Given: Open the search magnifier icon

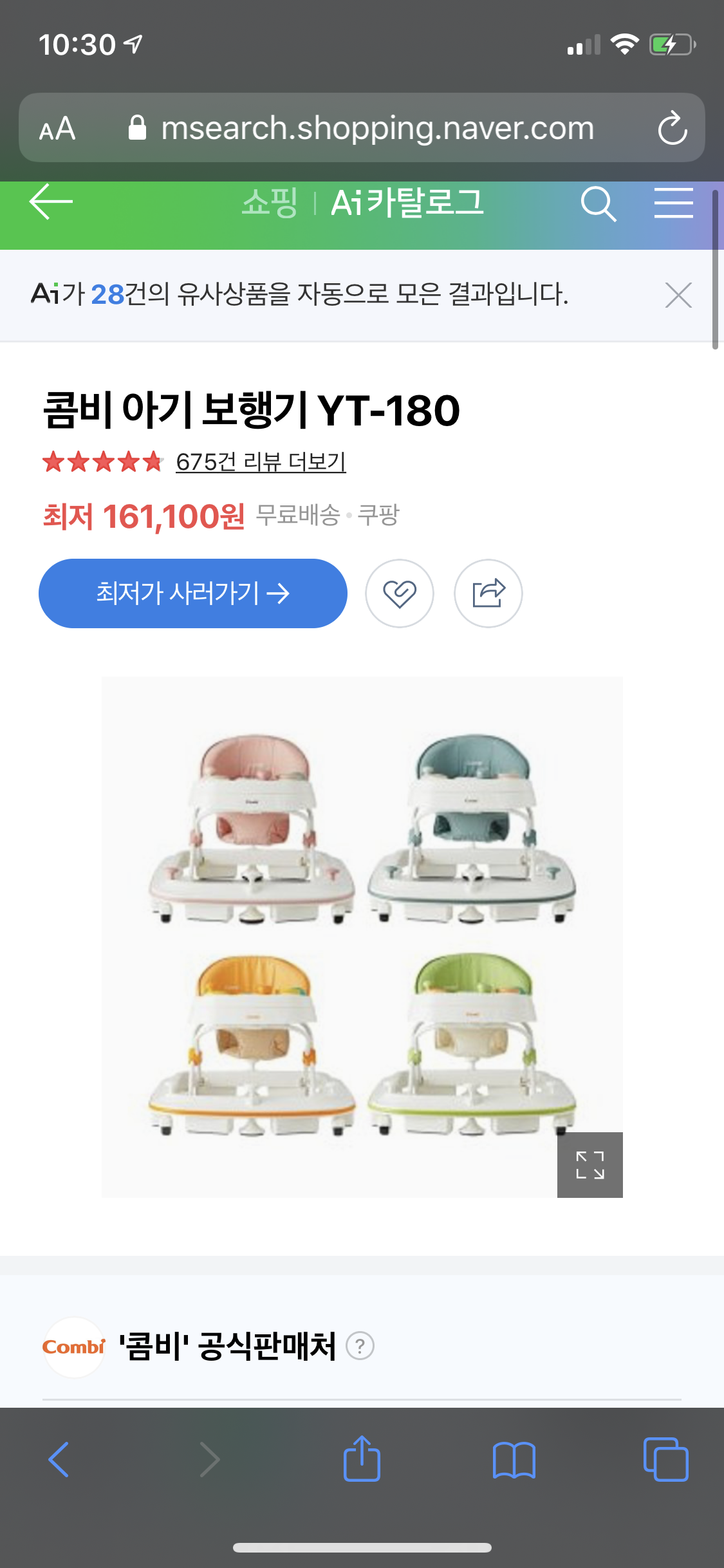Looking at the screenshot, I should point(599,204).
